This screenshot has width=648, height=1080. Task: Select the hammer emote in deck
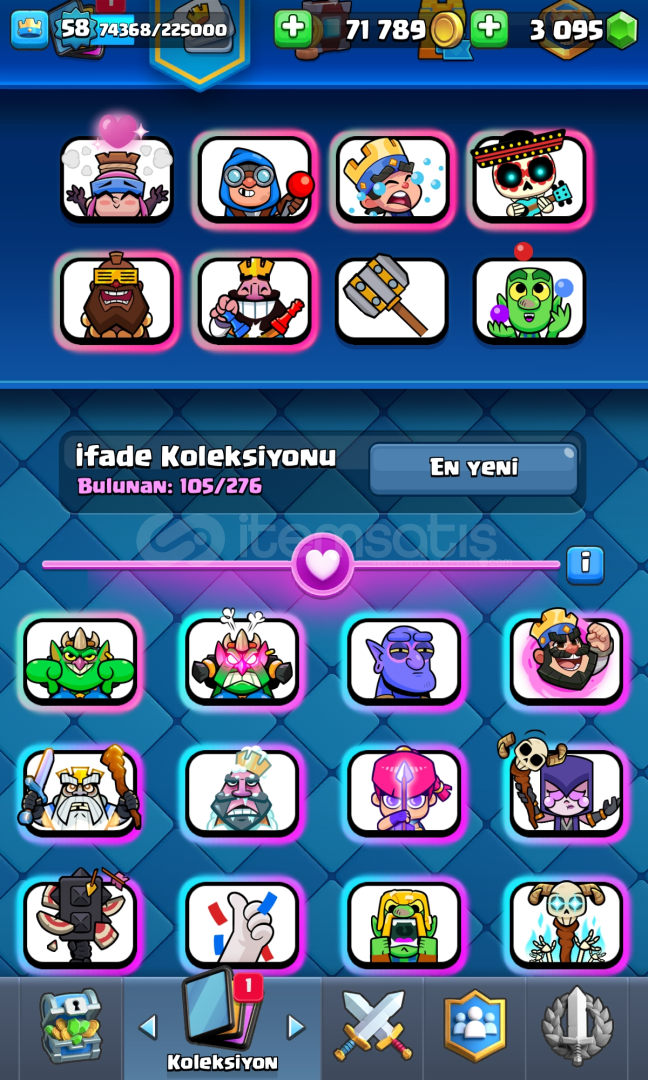point(392,300)
